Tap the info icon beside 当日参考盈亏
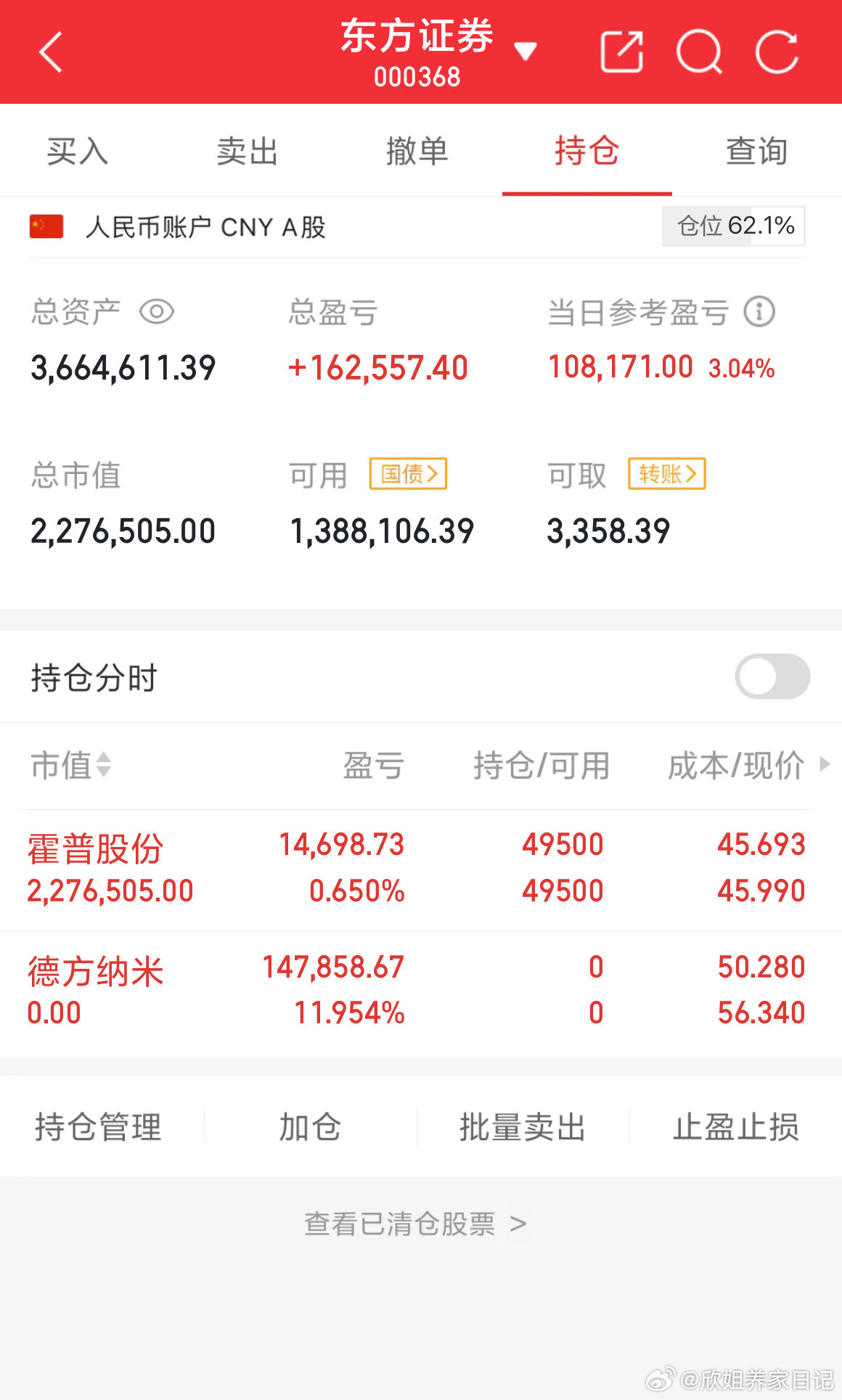 (759, 311)
